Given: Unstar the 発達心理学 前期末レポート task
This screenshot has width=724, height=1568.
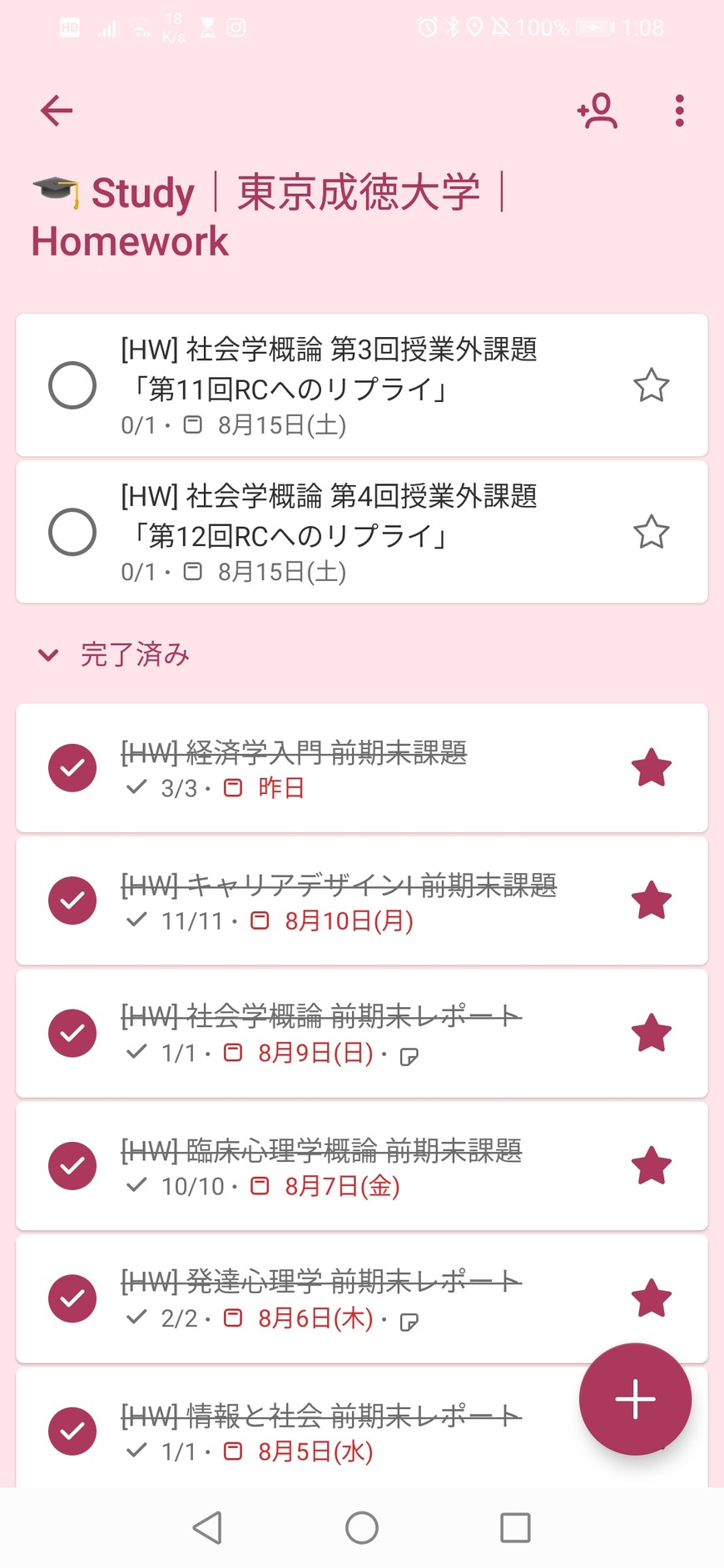Looking at the screenshot, I should (651, 1298).
